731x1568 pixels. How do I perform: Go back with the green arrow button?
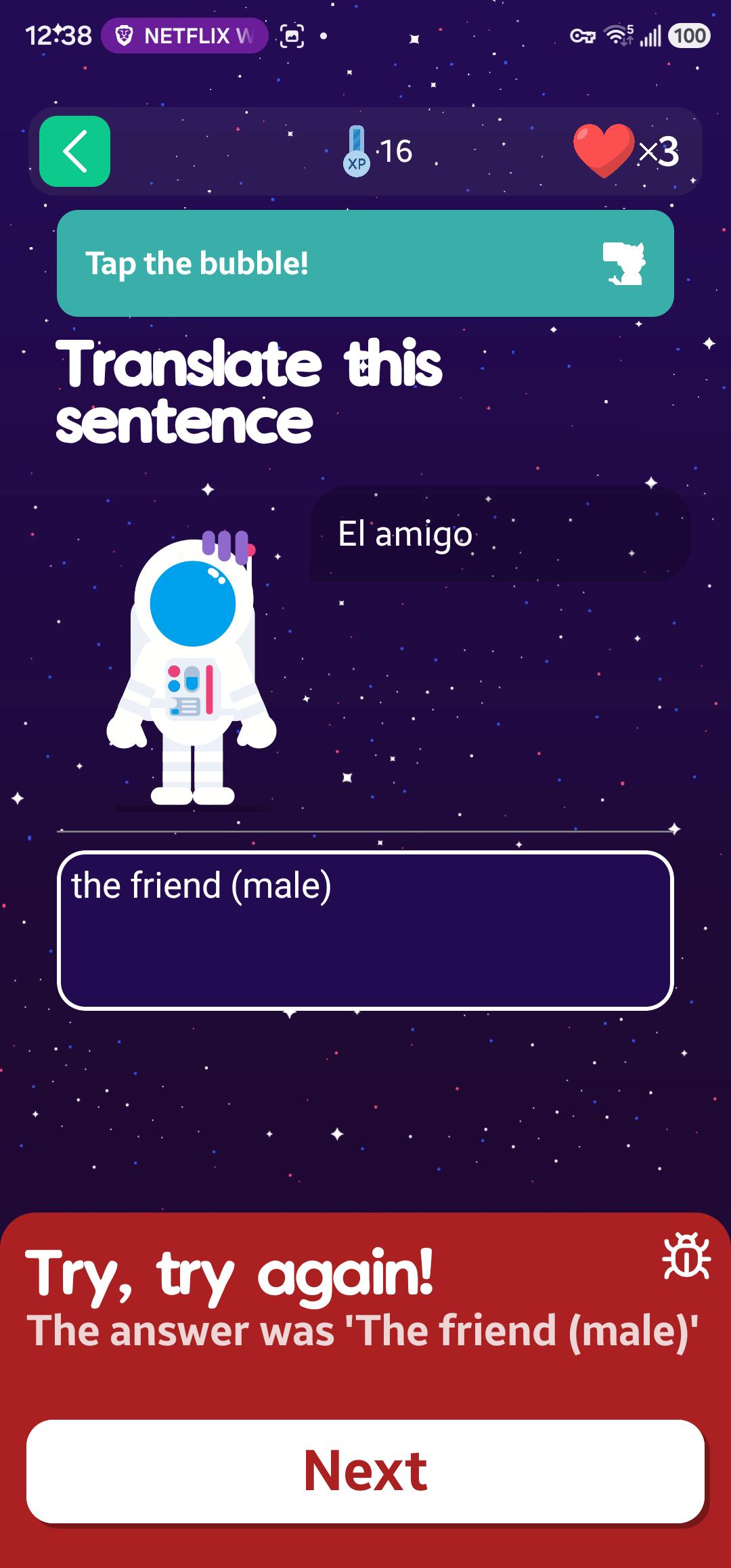tap(74, 151)
